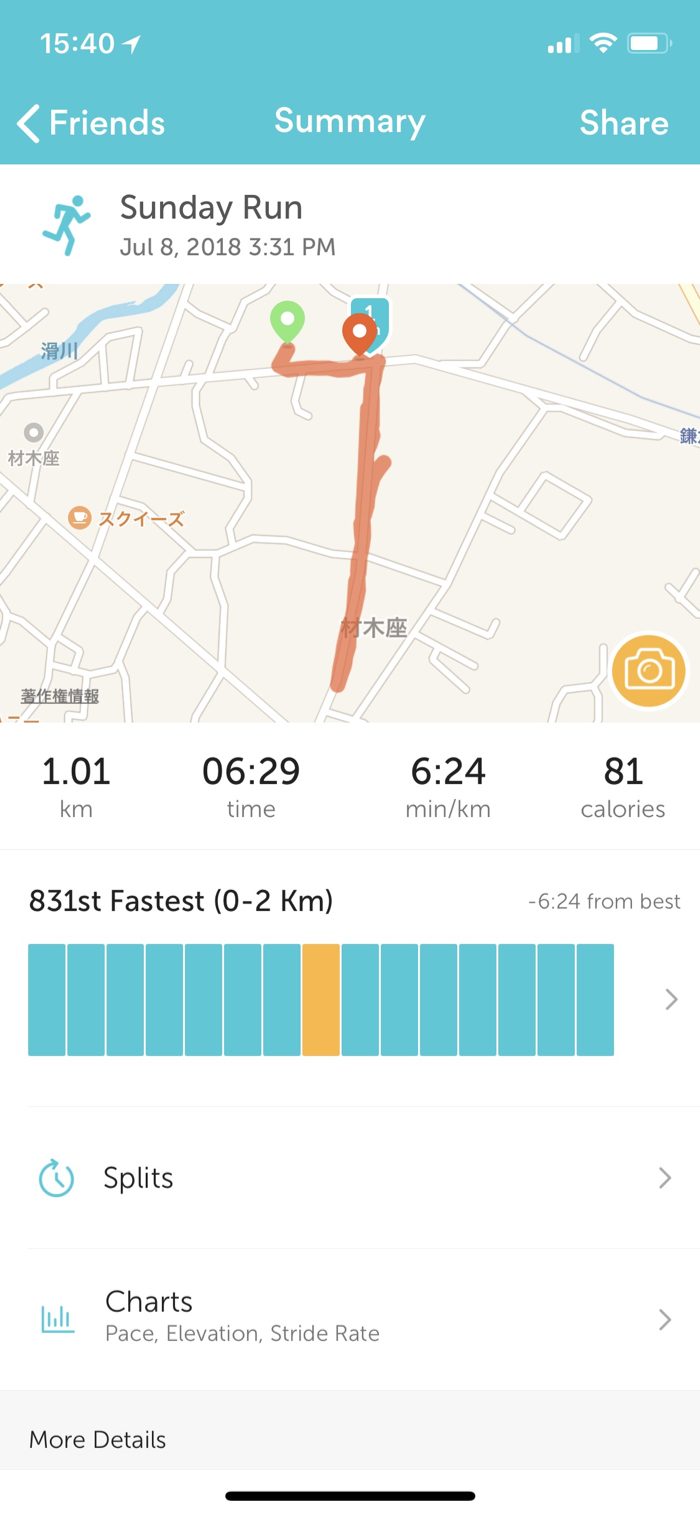
Task: Tap the copyright info link on map
Action: pyautogui.click(x=60, y=696)
